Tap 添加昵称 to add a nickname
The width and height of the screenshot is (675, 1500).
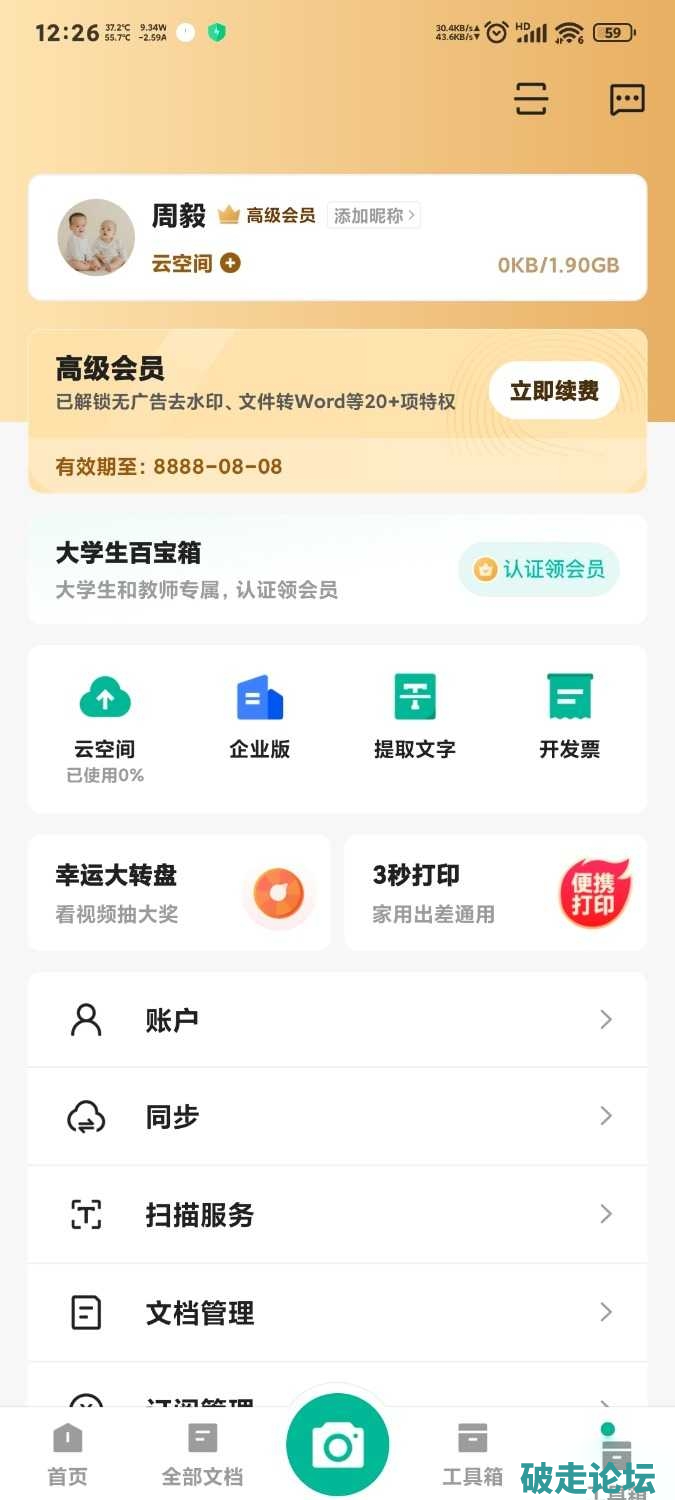coord(373,215)
